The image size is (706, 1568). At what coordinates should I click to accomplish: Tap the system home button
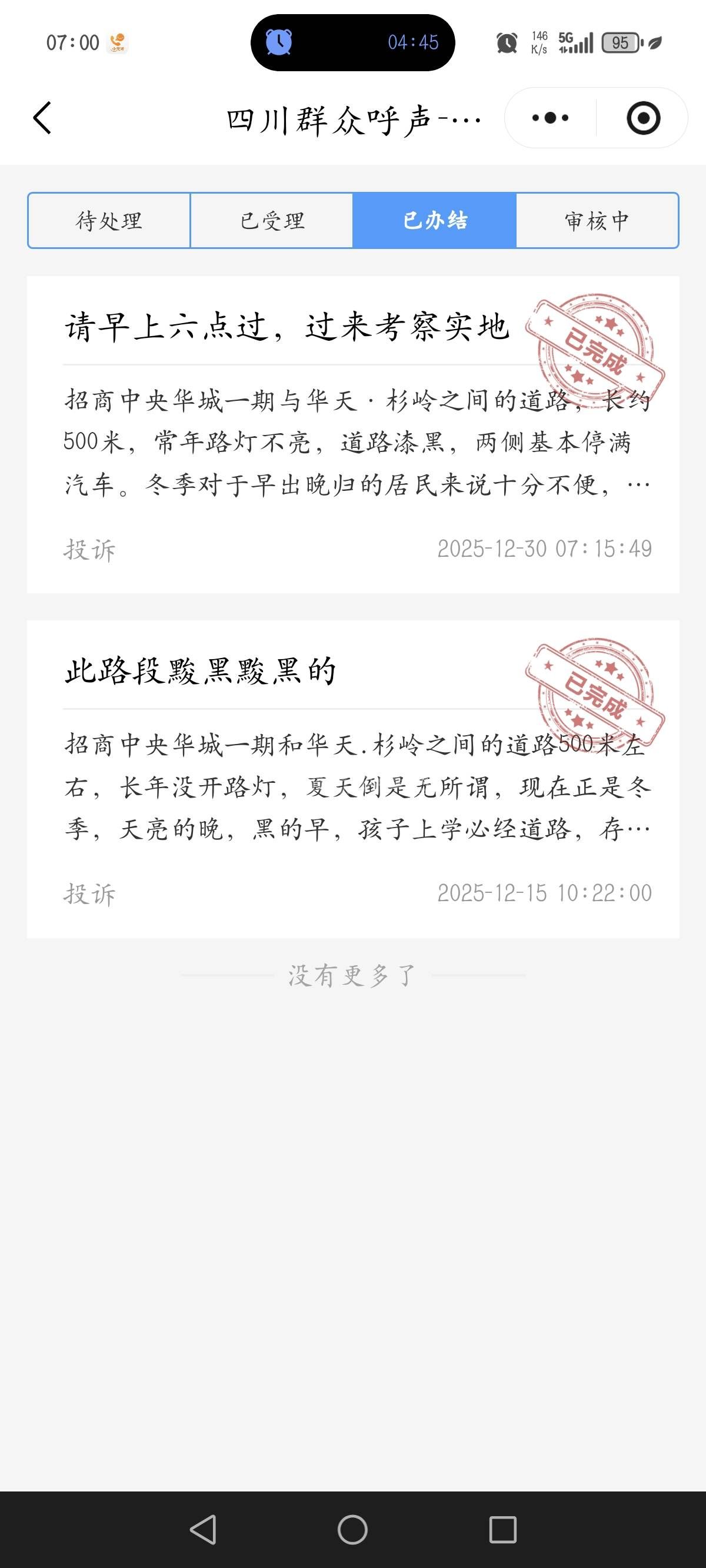click(352, 1529)
